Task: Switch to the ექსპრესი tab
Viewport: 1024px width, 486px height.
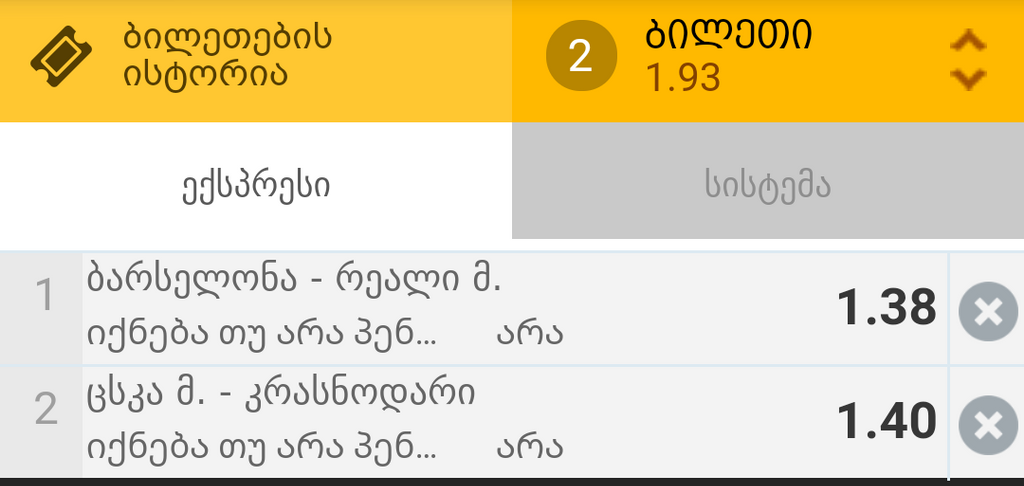Action: 256,185
